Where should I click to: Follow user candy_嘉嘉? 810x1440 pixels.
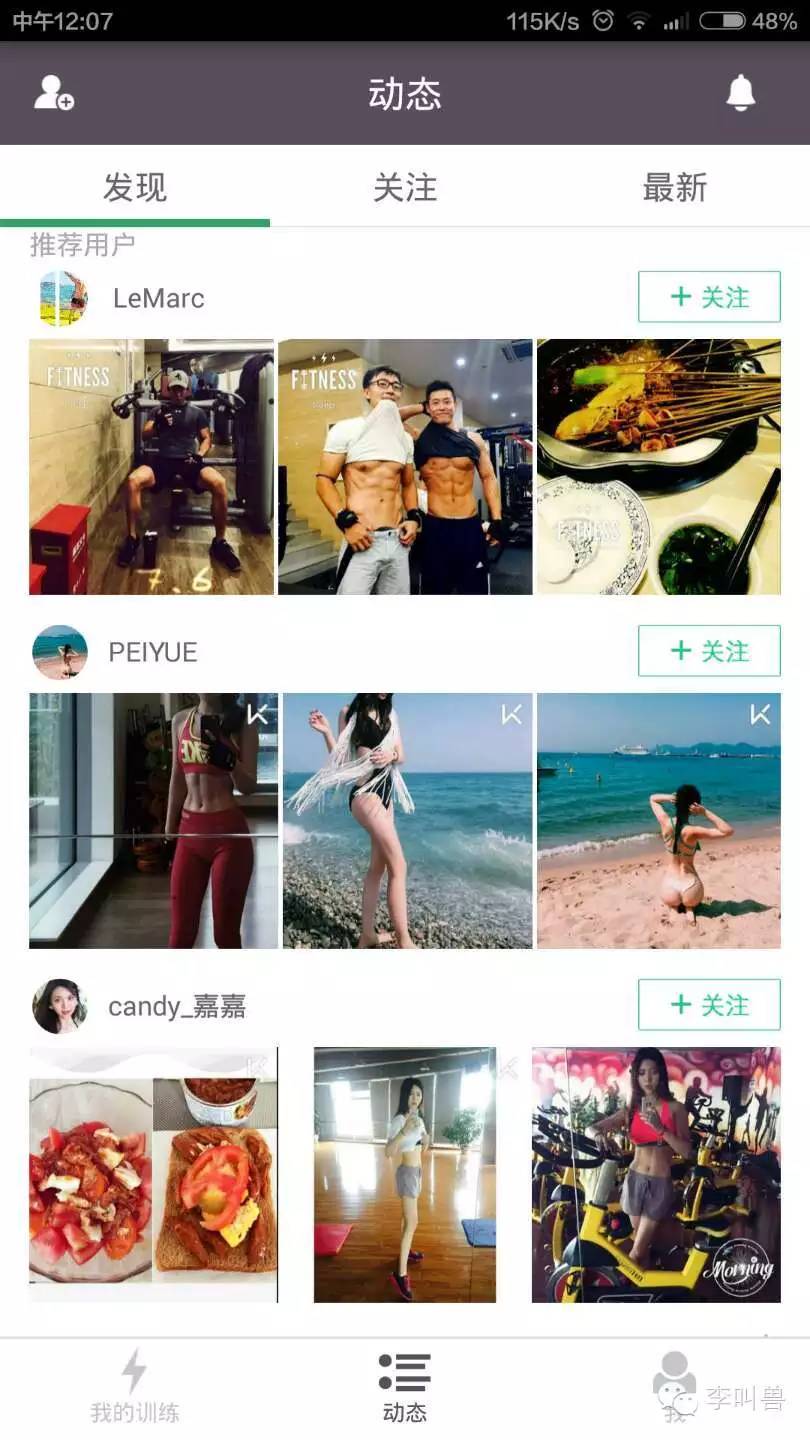click(x=709, y=1005)
